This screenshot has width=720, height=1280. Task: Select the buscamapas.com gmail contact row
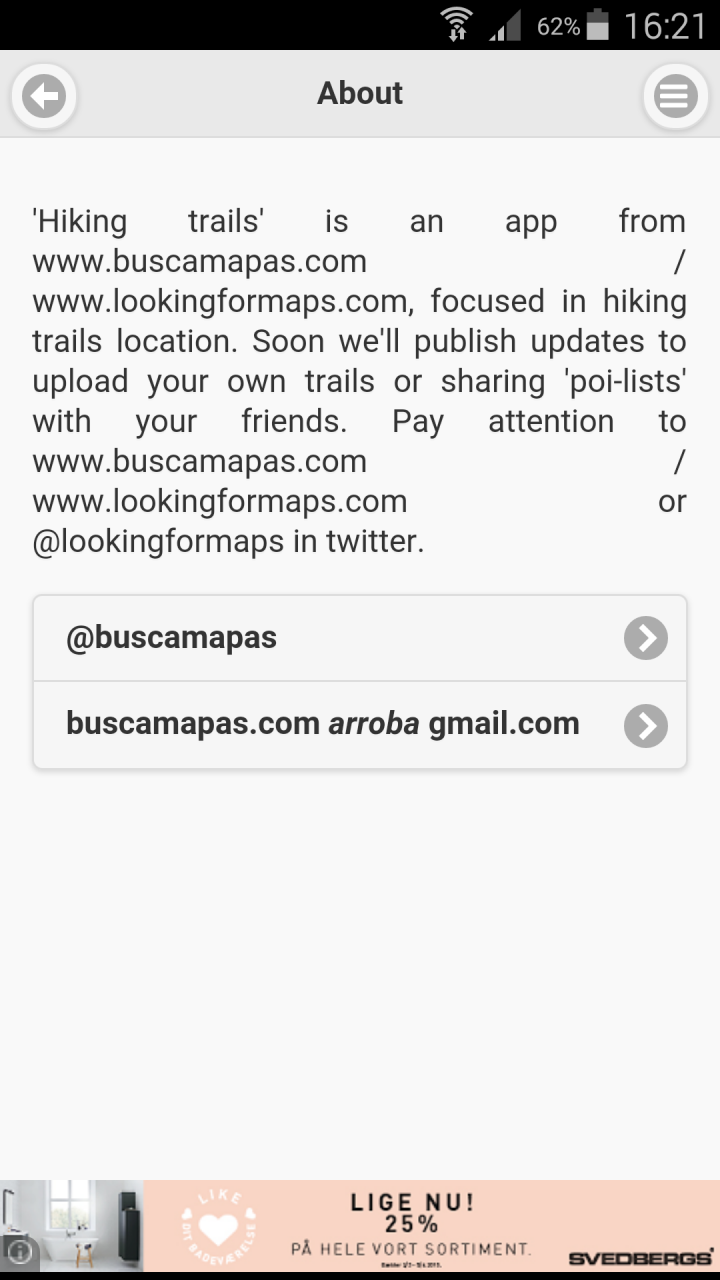click(x=360, y=725)
